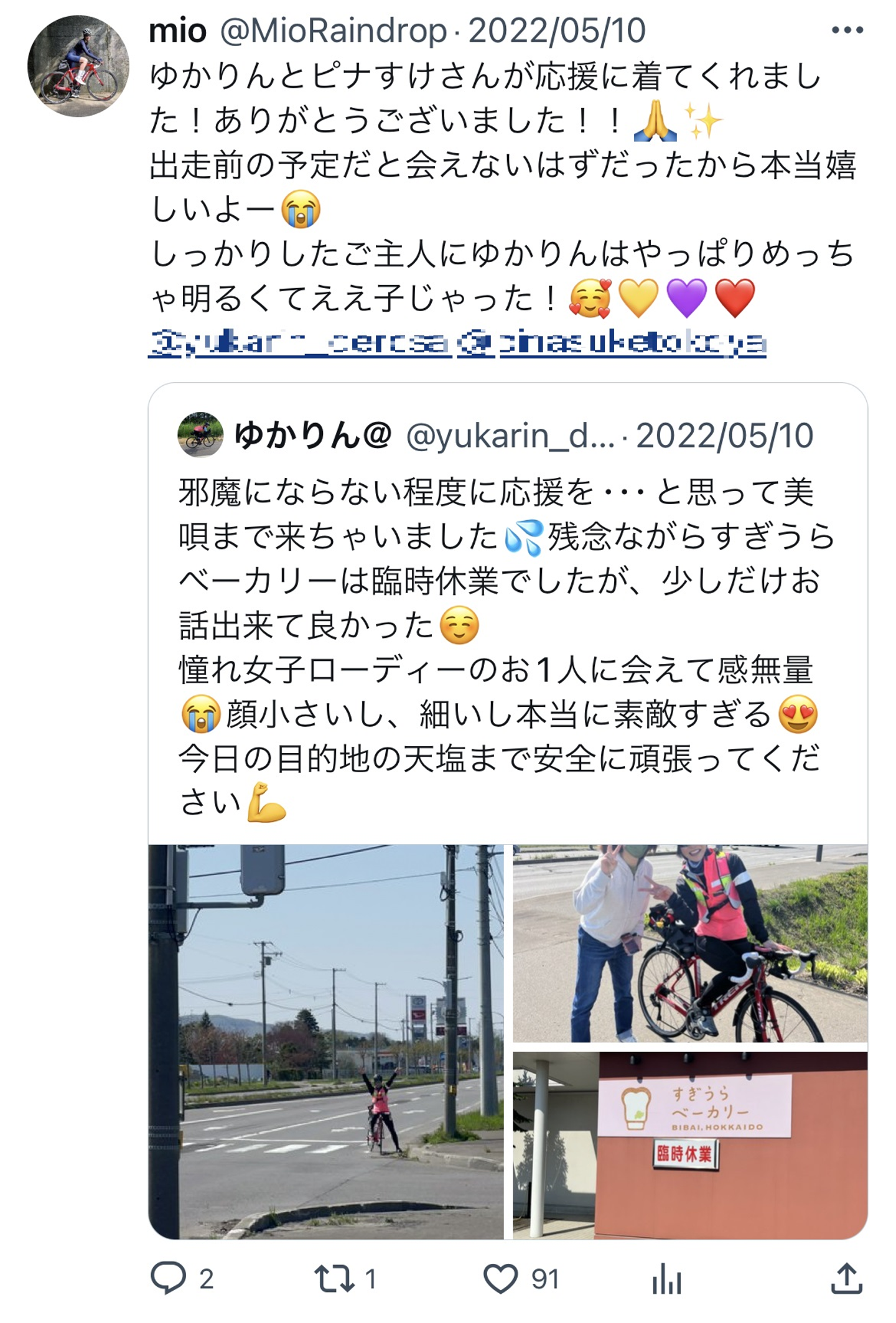Reply to mio's tweet

169,1279
